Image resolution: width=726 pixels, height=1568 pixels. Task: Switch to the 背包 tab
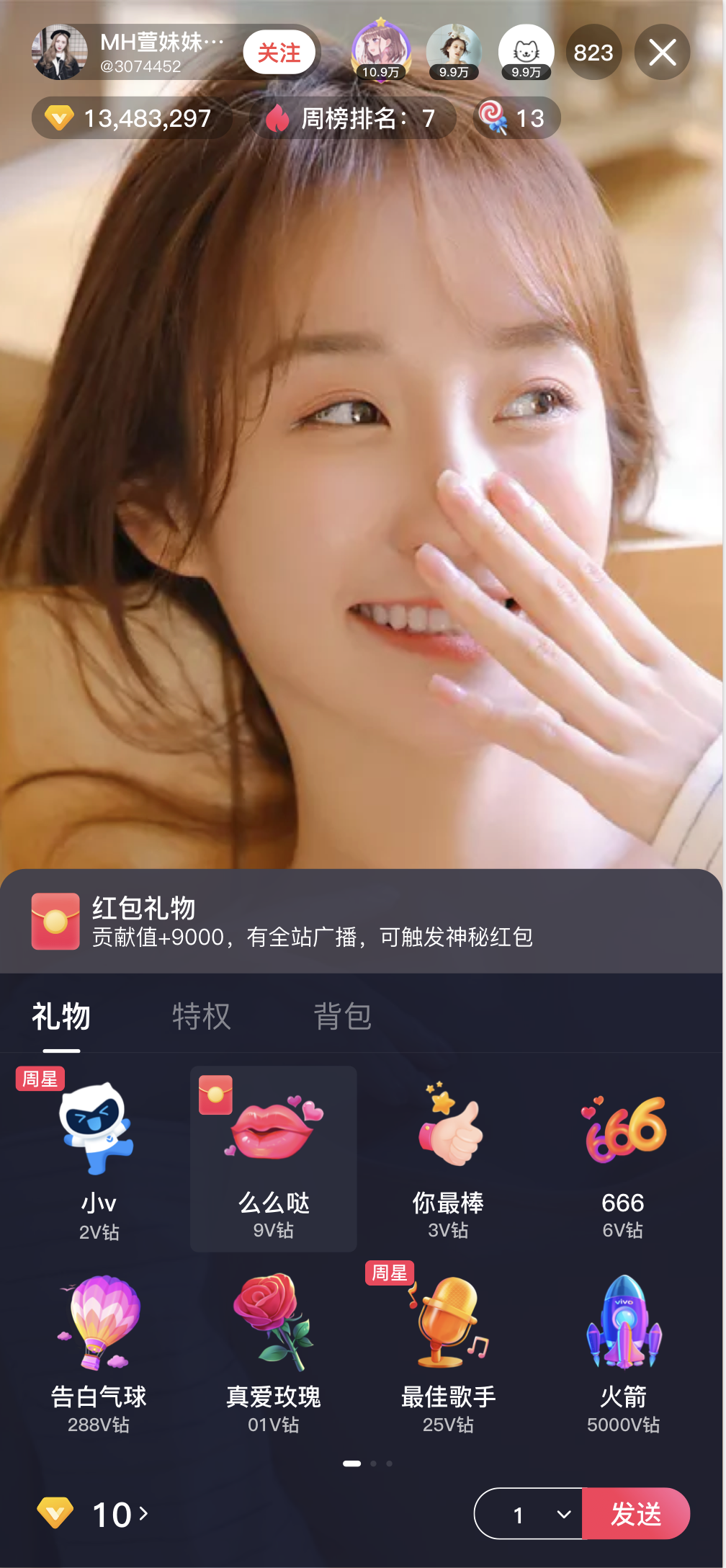pyautogui.click(x=342, y=1017)
